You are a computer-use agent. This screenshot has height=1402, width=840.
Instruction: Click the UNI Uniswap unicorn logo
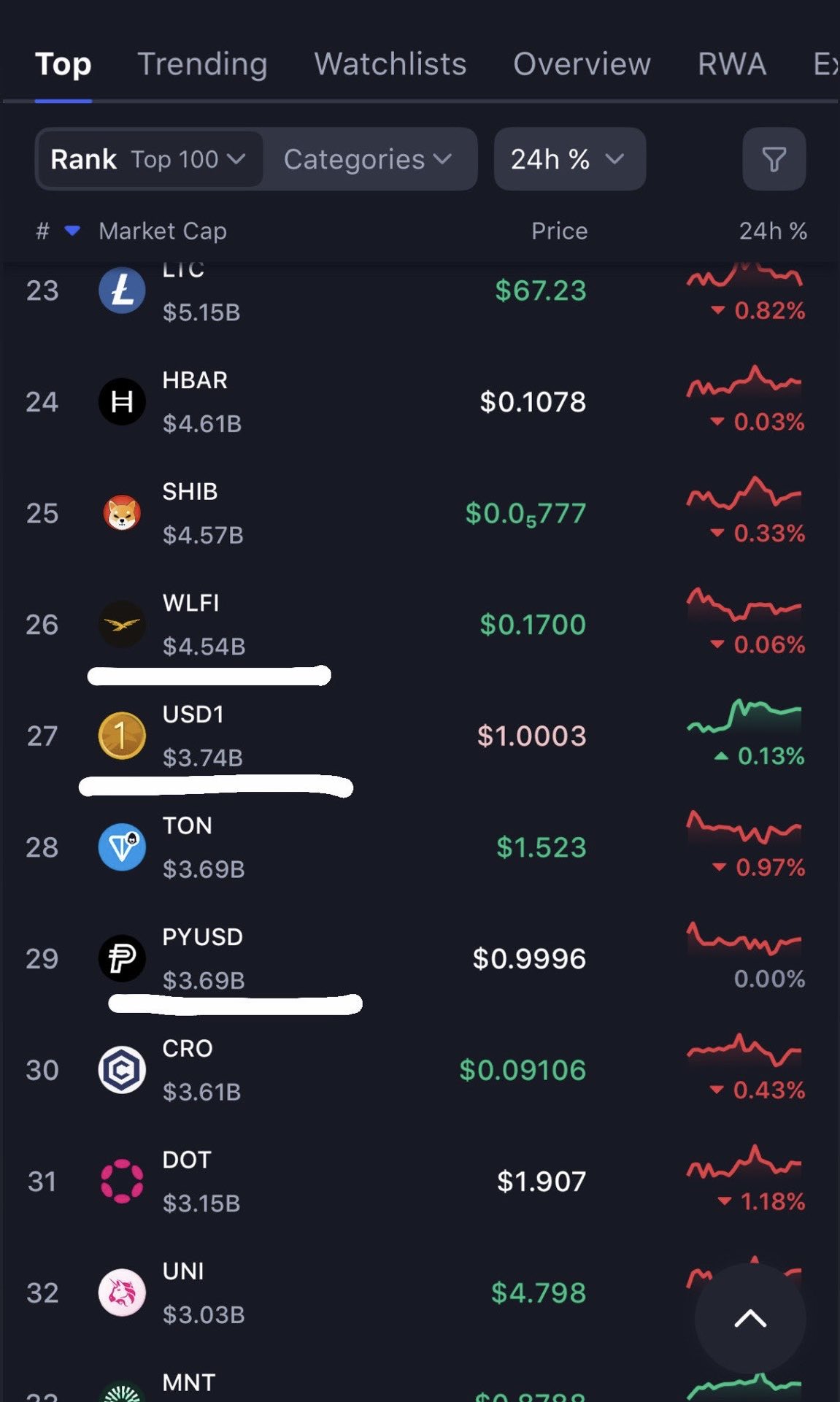(122, 1292)
